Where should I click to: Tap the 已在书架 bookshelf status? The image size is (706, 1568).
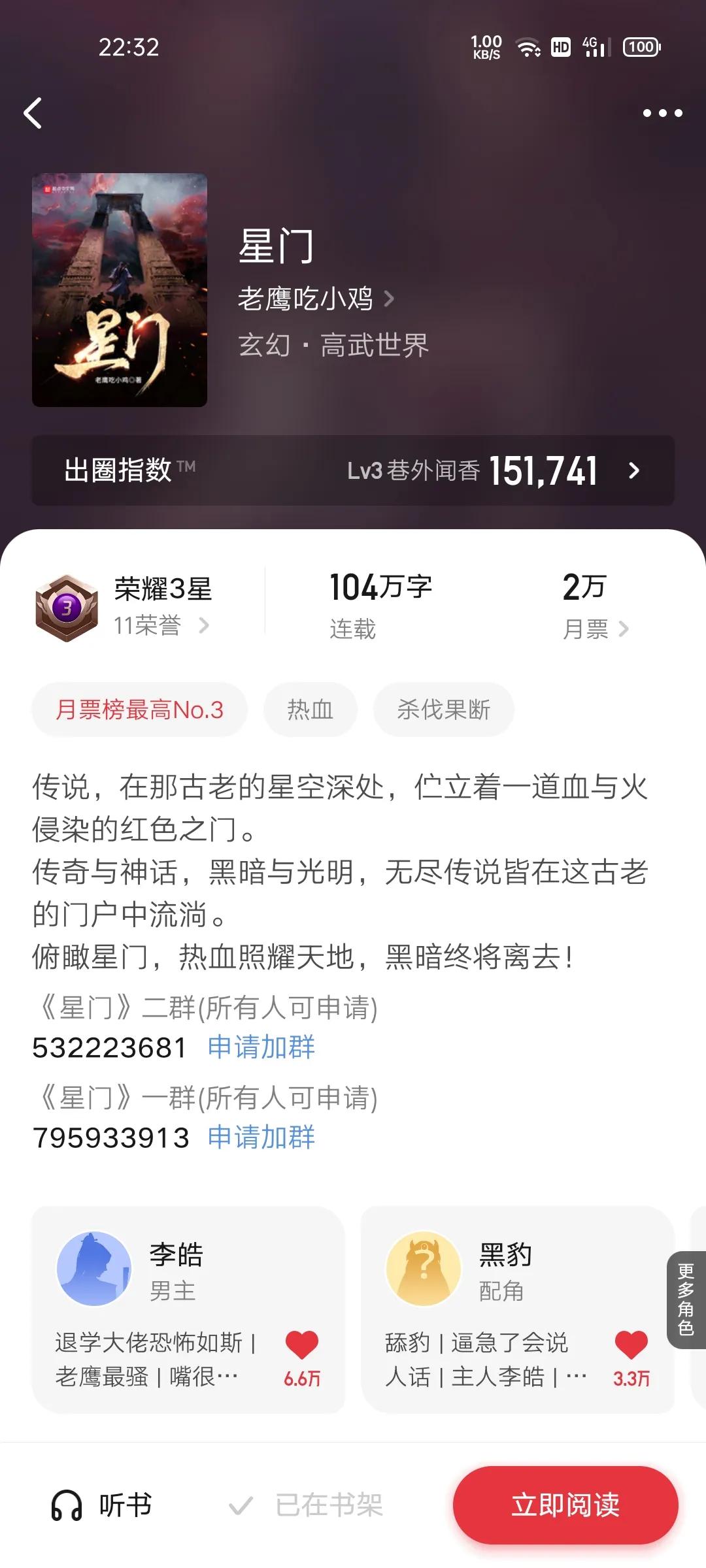(306, 1505)
